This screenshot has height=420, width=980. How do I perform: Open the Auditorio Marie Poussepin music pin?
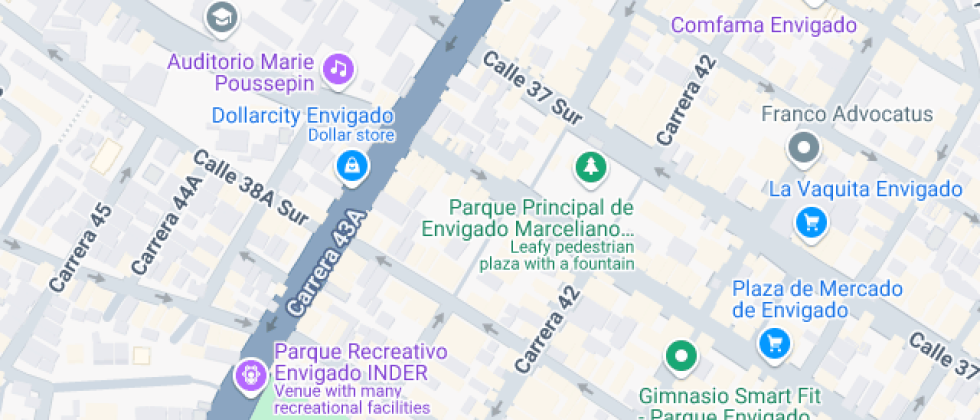[x=339, y=69]
